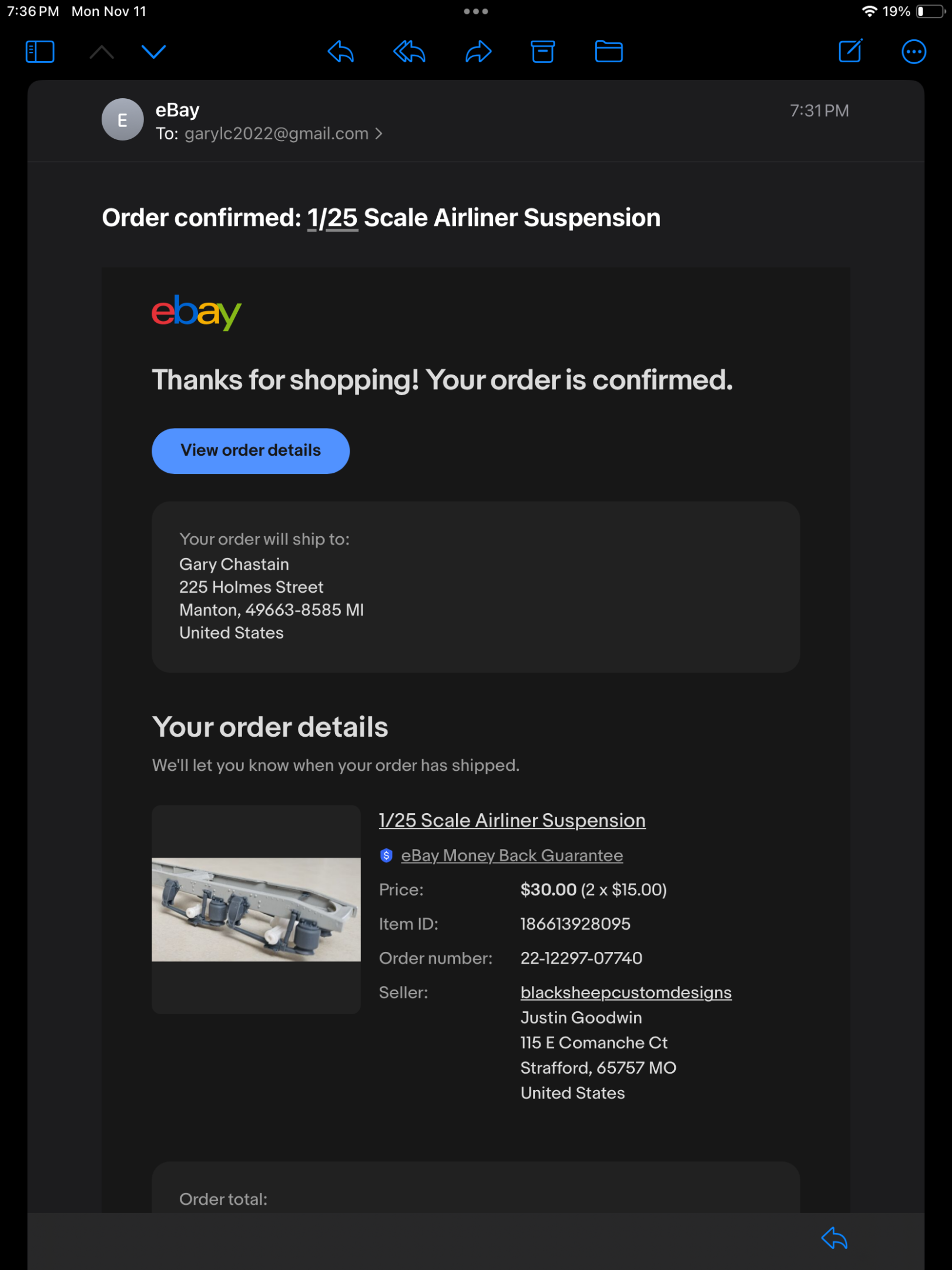Open sender eBay's avatar
Screen dimensions: 952x1270
click(x=122, y=120)
